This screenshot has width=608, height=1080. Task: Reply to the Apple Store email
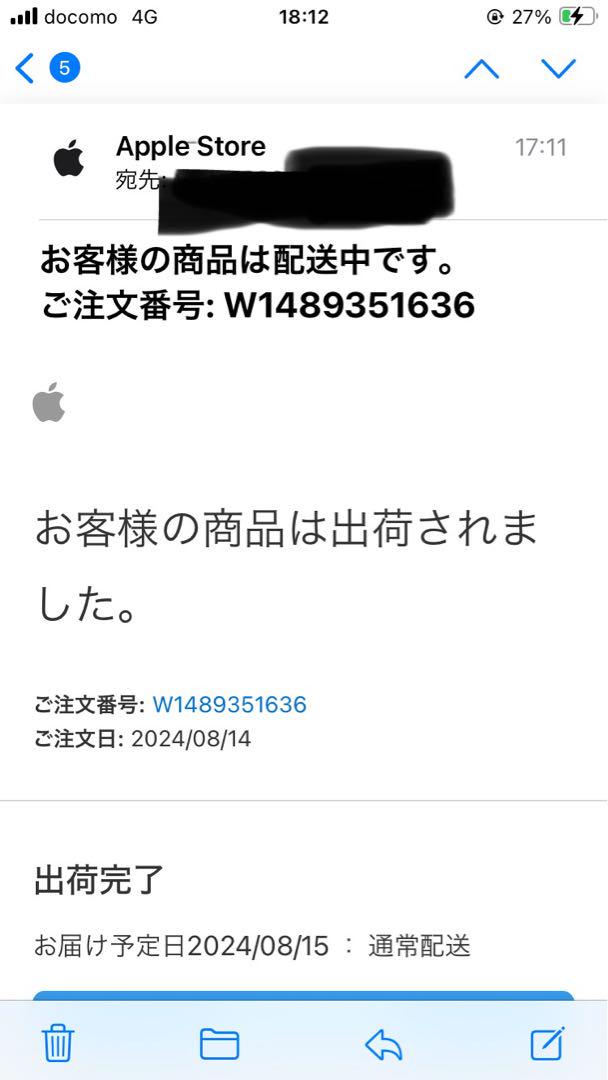(384, 1044)
